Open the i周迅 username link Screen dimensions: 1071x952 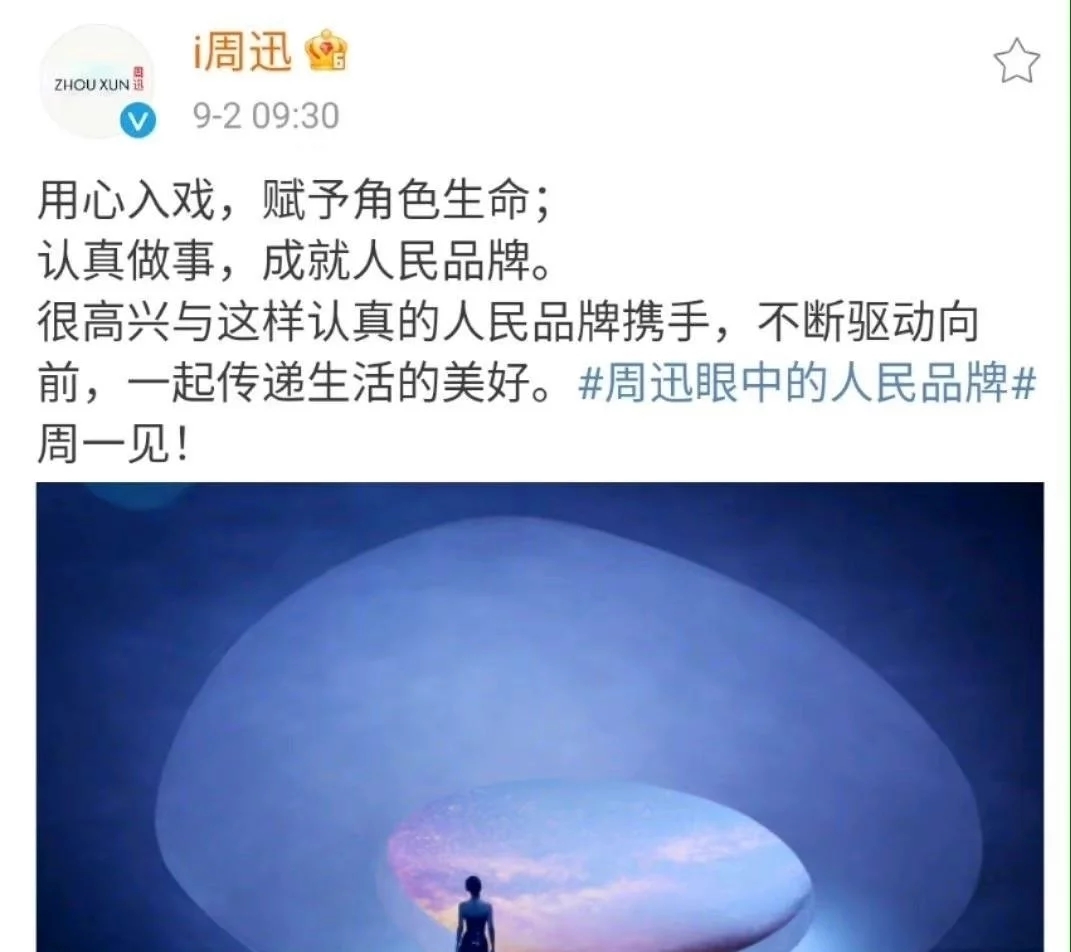pyautogui.click(x=241, y=52)
